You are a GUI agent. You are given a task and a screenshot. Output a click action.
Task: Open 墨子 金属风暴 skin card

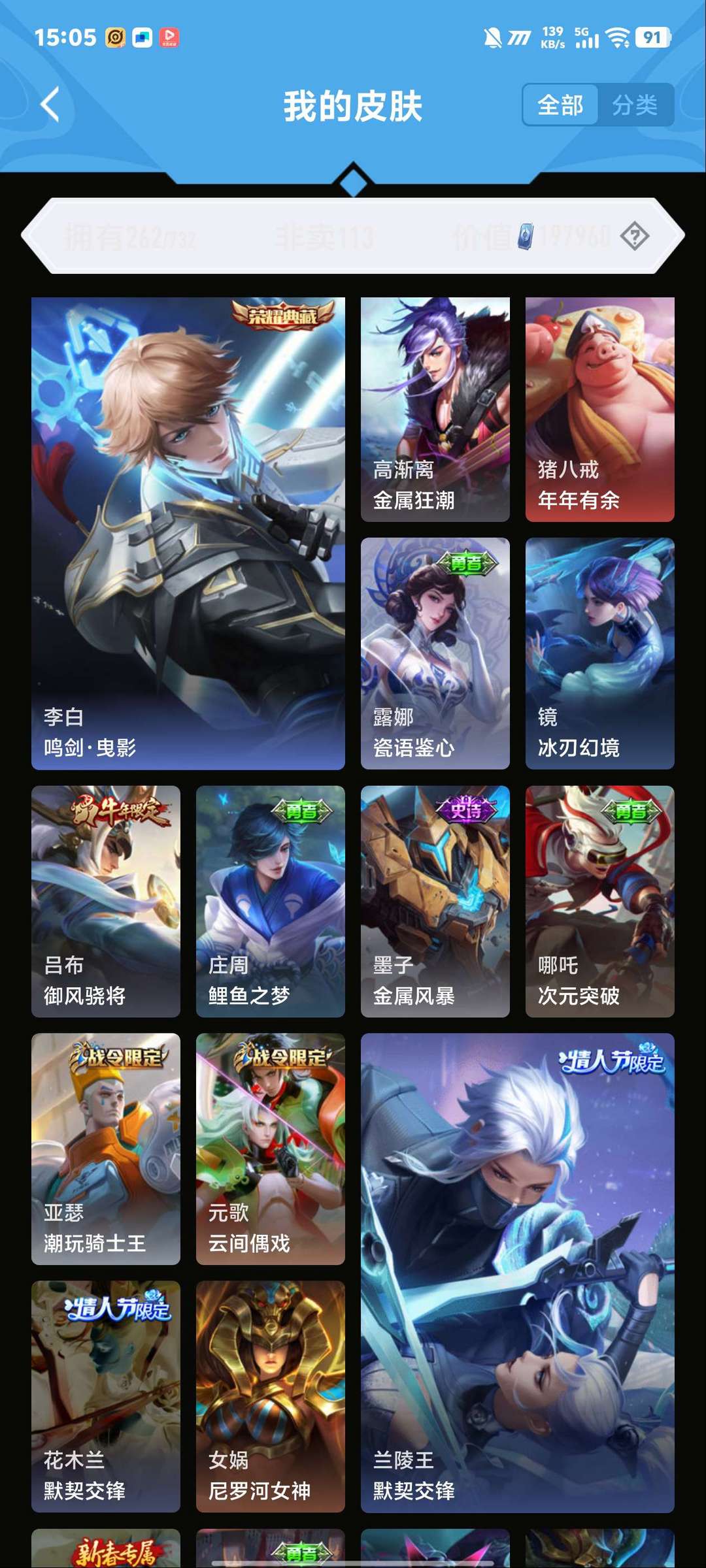coord(435,901)
